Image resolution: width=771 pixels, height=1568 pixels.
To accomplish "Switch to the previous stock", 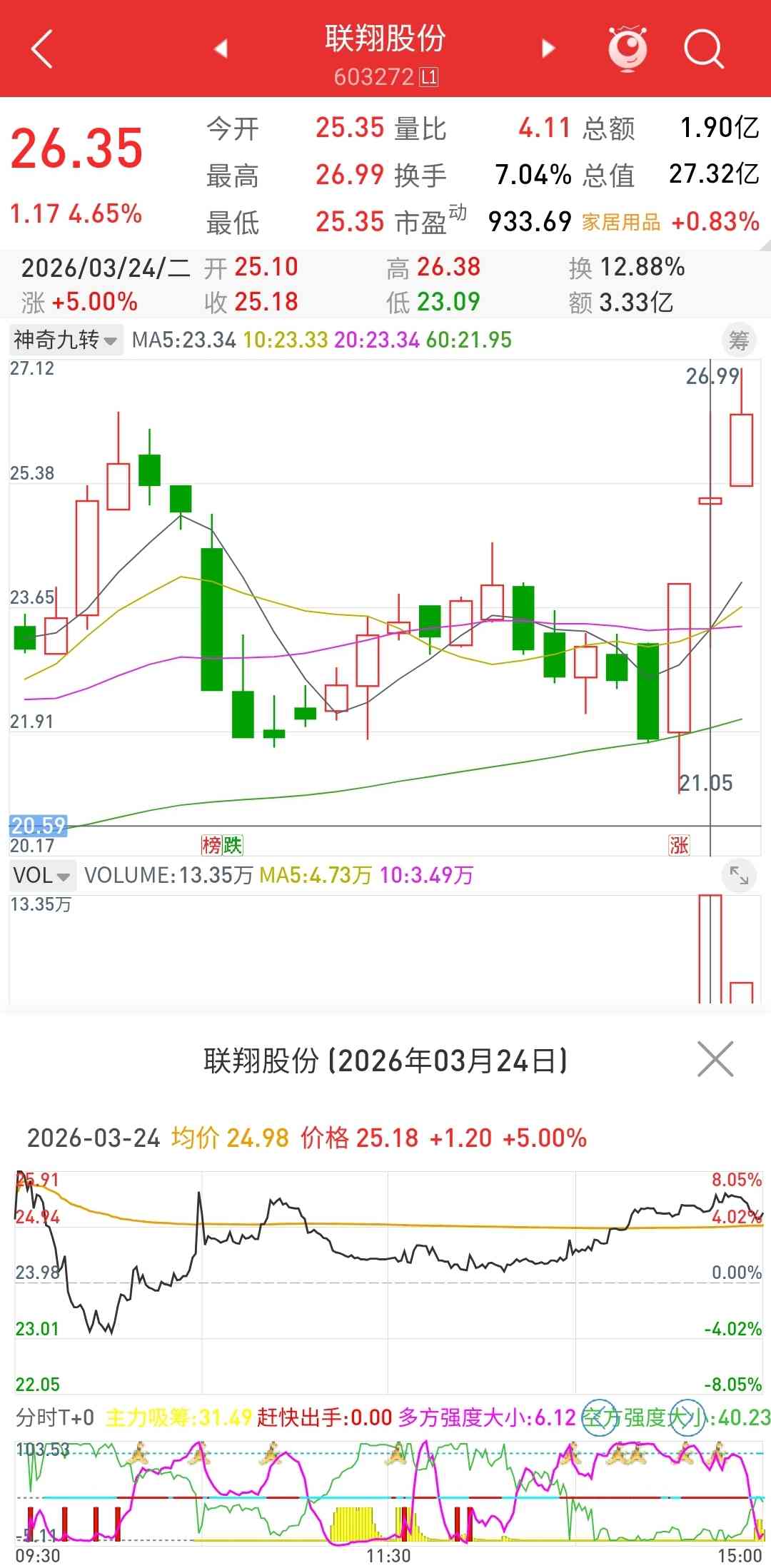I will pyautogui.click(x=221, y=49).
